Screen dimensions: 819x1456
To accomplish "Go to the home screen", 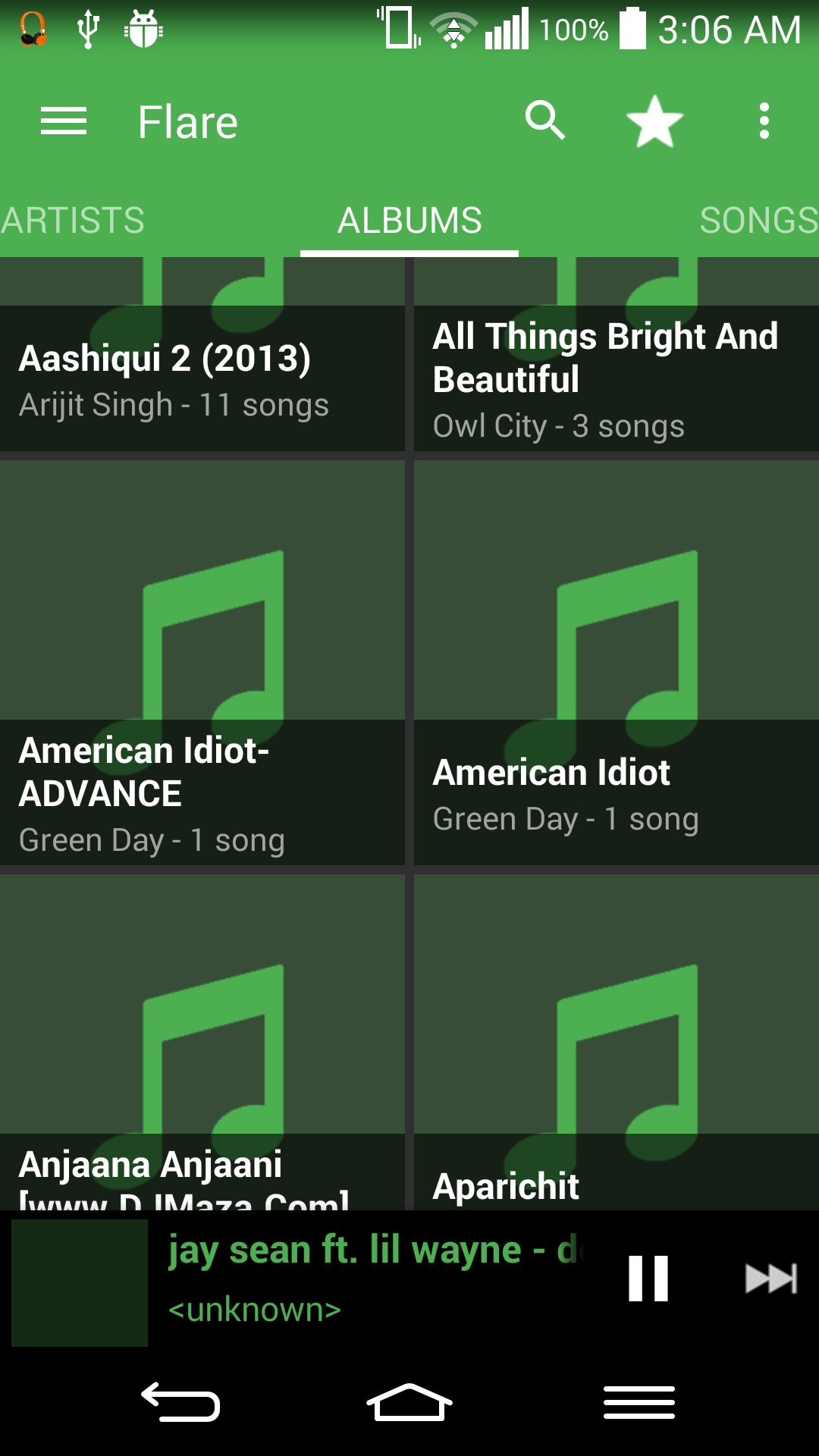I will tap(409, 1402).
